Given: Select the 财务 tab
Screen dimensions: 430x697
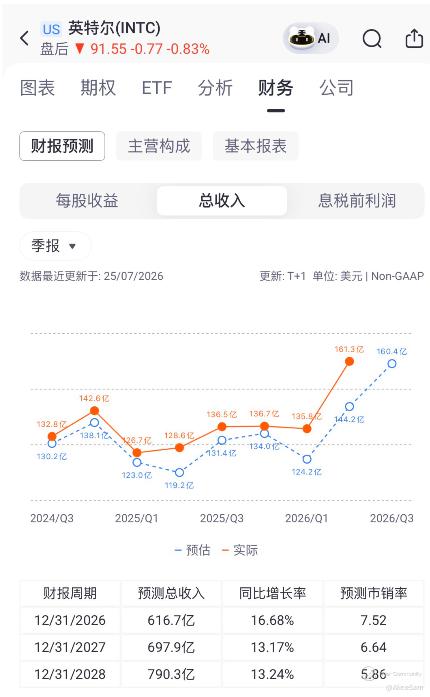Looking at the screenshot, I should coord(276,88).
